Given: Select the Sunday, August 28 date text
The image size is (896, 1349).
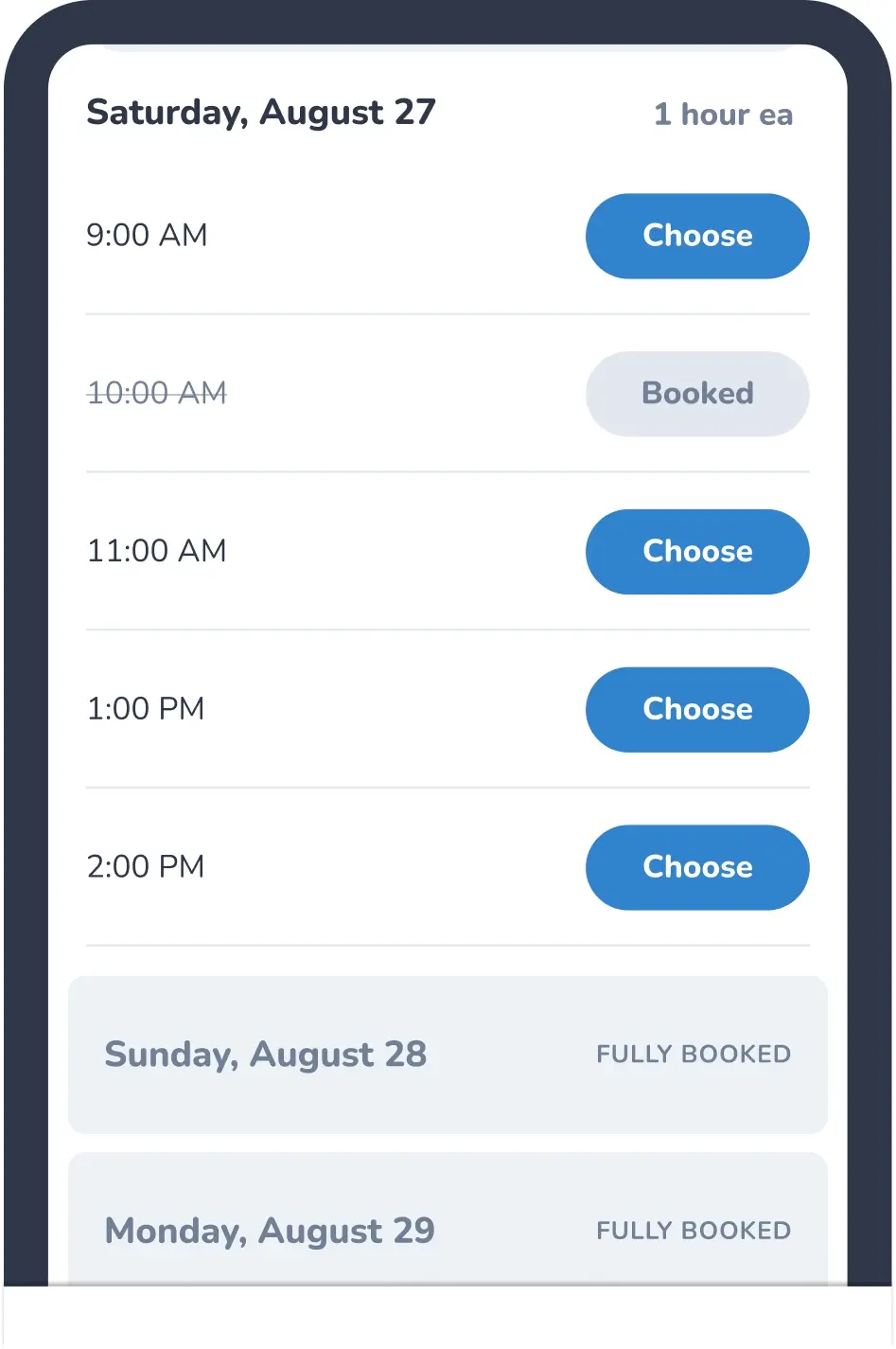Looking at the screenshot, I should pos(266,1055).
